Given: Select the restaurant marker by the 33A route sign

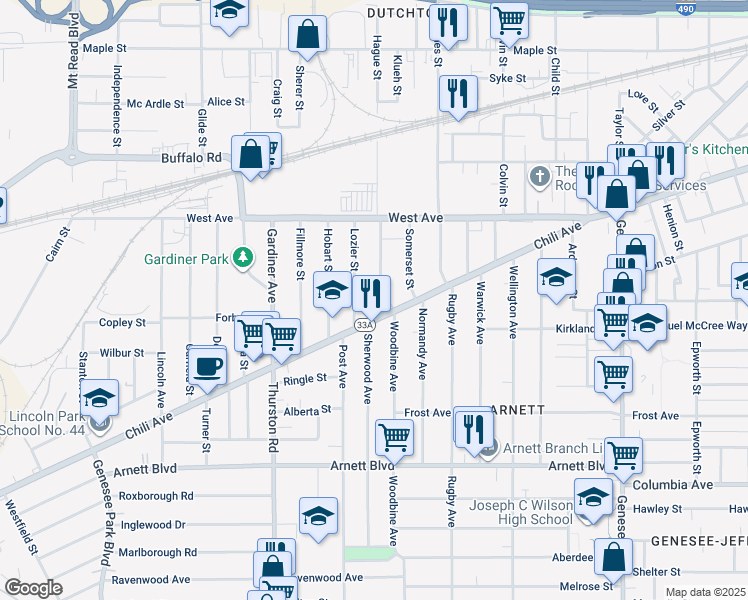Looking at the screenshot, I should pos(371,297).
